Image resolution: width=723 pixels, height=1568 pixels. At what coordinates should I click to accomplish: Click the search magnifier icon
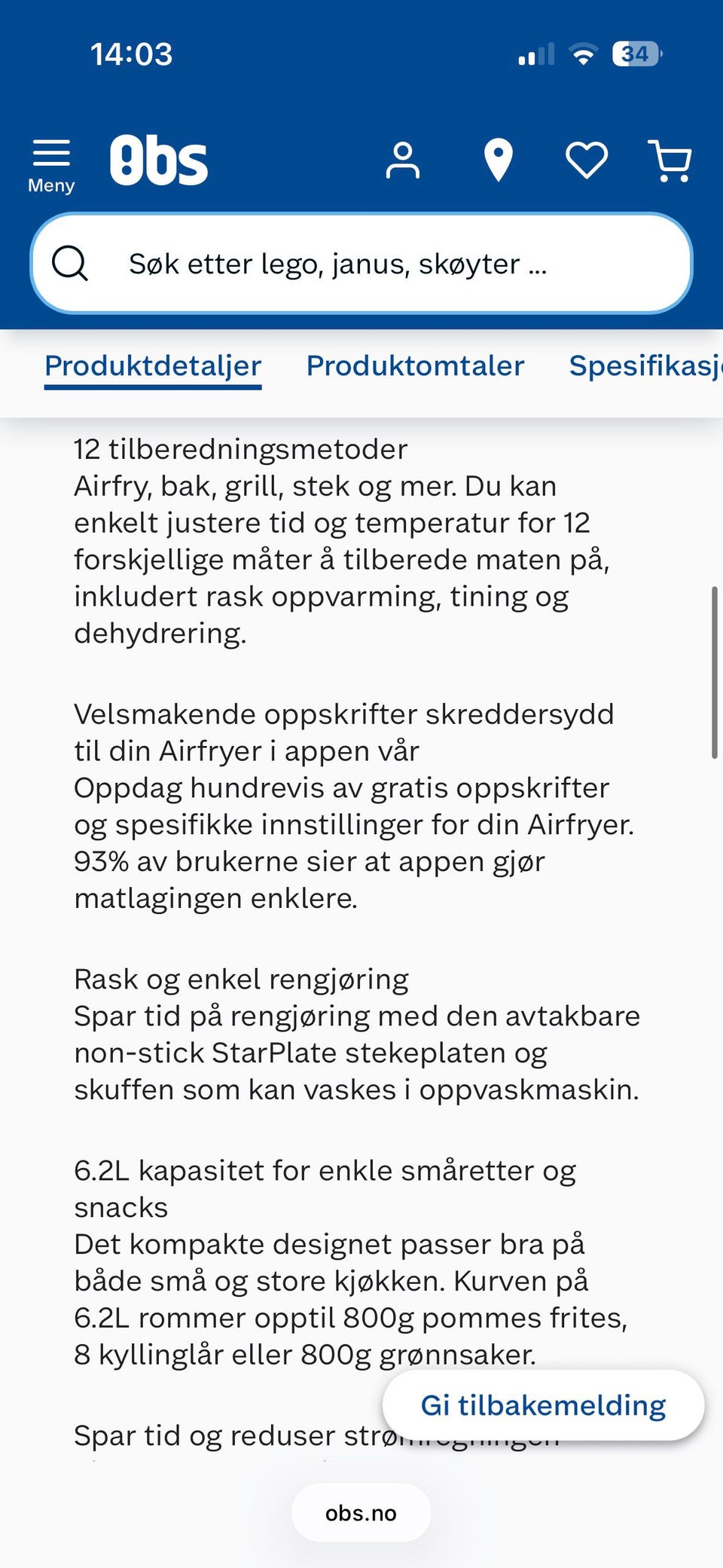71,262
